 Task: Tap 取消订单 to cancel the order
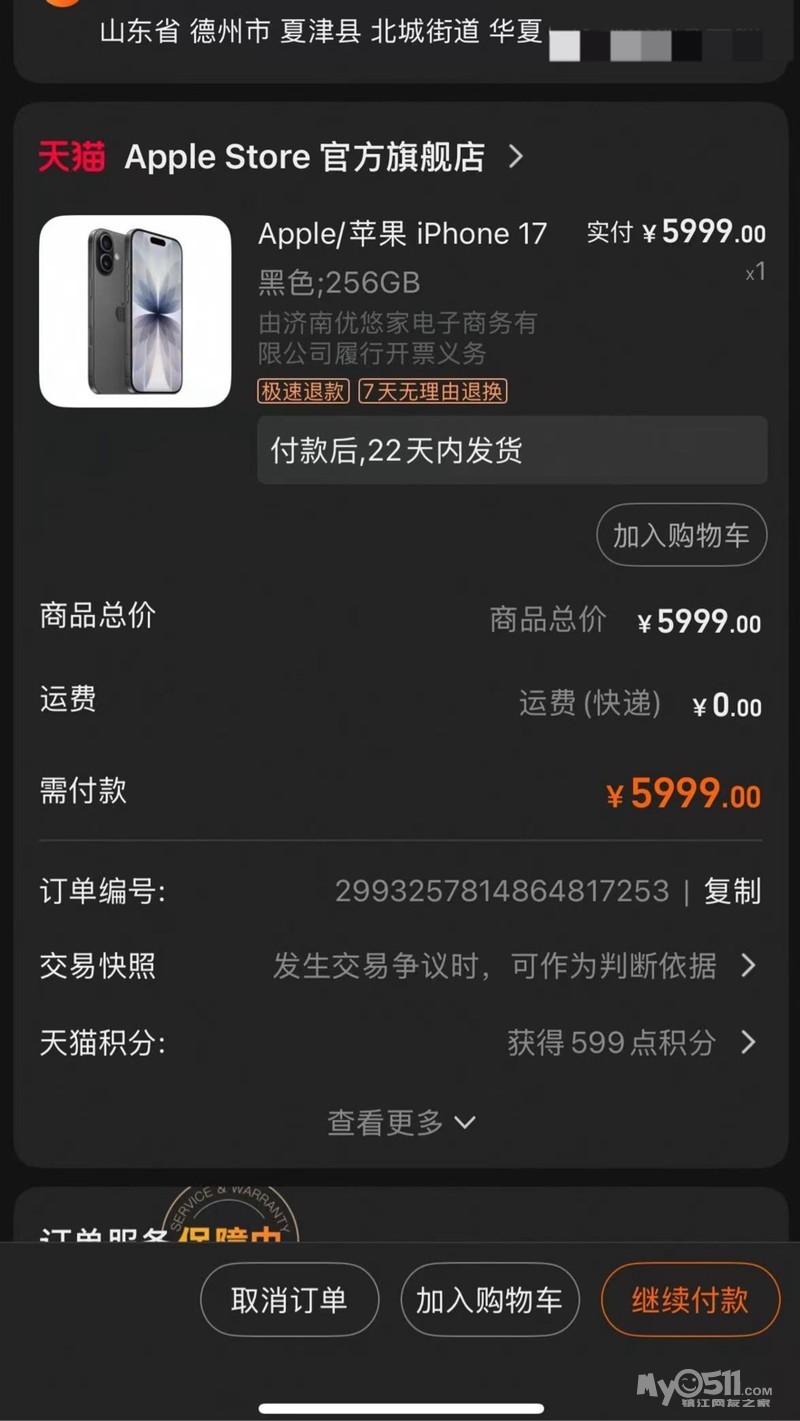click(289, 1300)
